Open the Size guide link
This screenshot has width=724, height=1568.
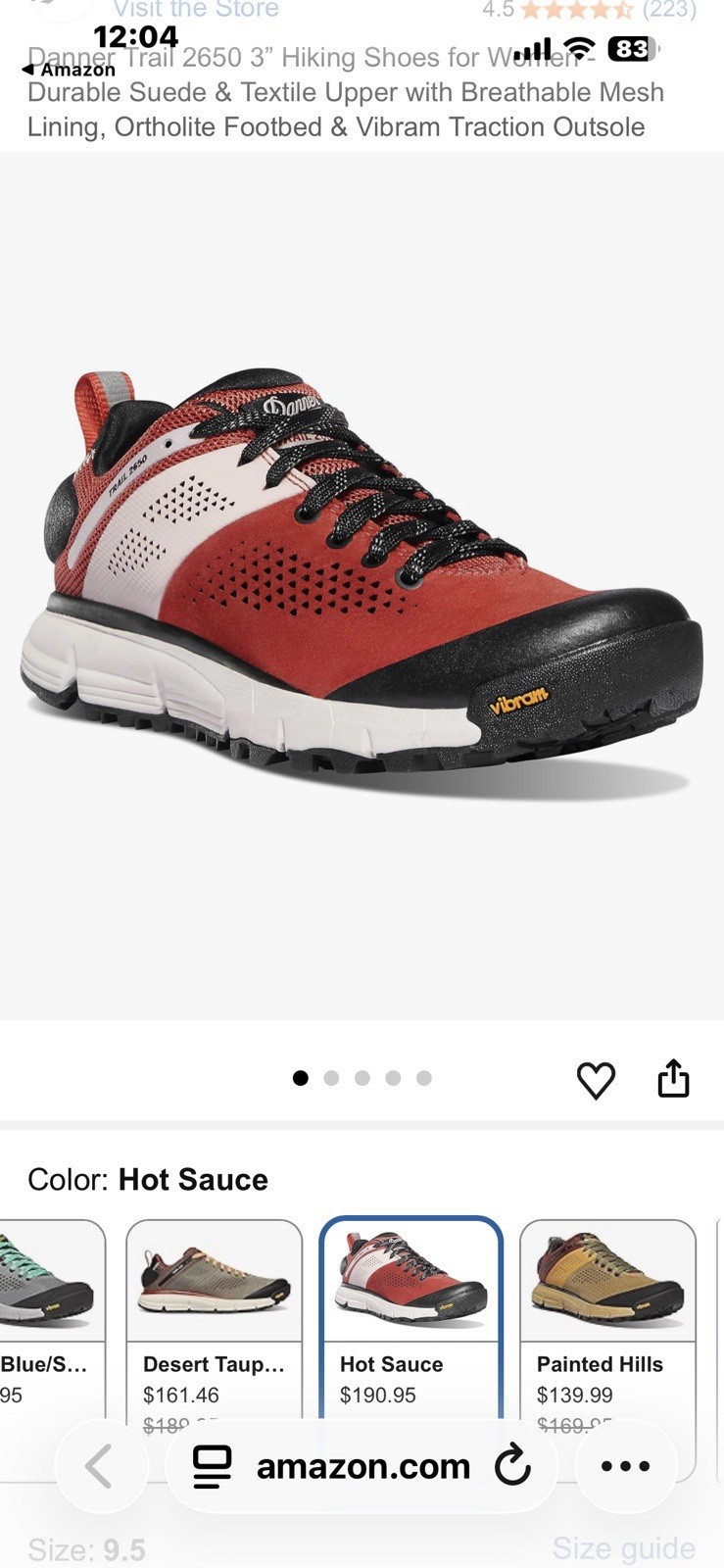coord(624,1547)
